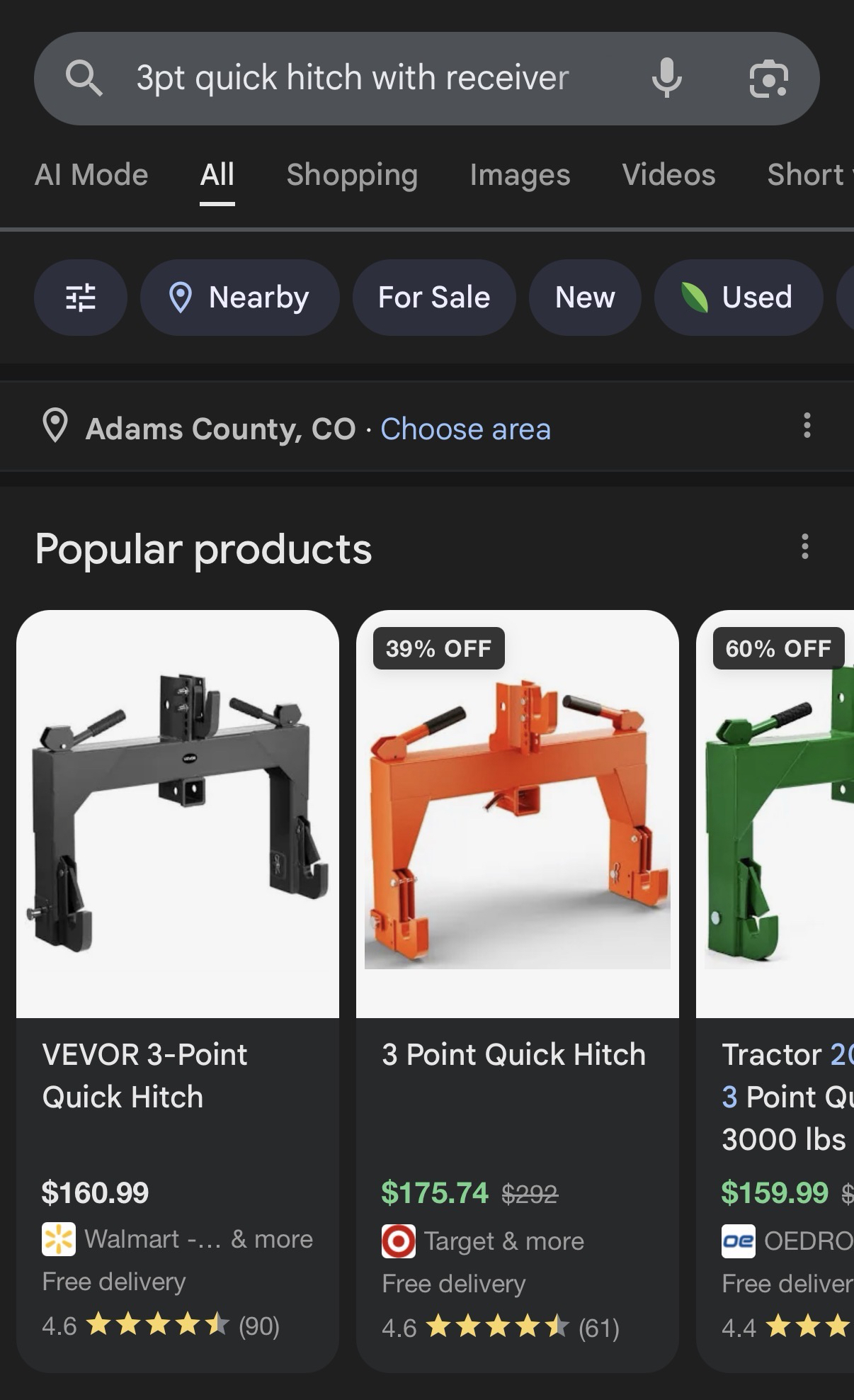
Task: Select the Used filter chip
Action: (x=739, y=298)
